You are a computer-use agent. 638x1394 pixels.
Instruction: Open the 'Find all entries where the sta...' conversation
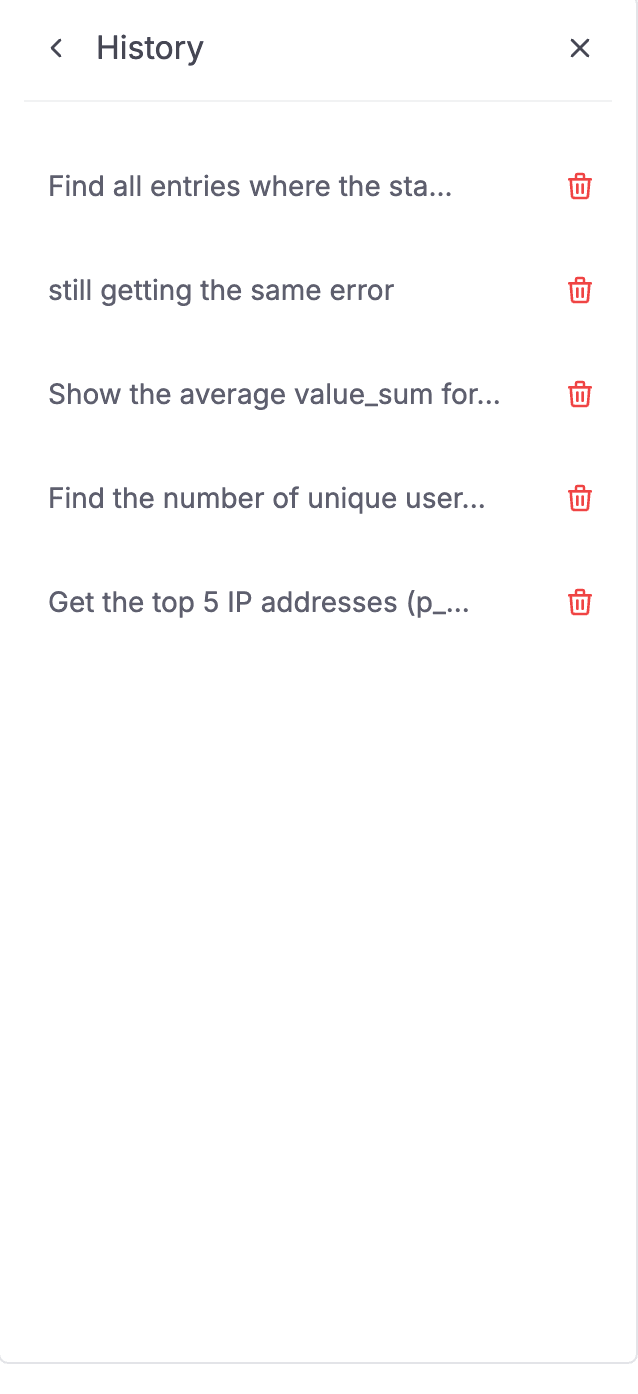(250, 187)
